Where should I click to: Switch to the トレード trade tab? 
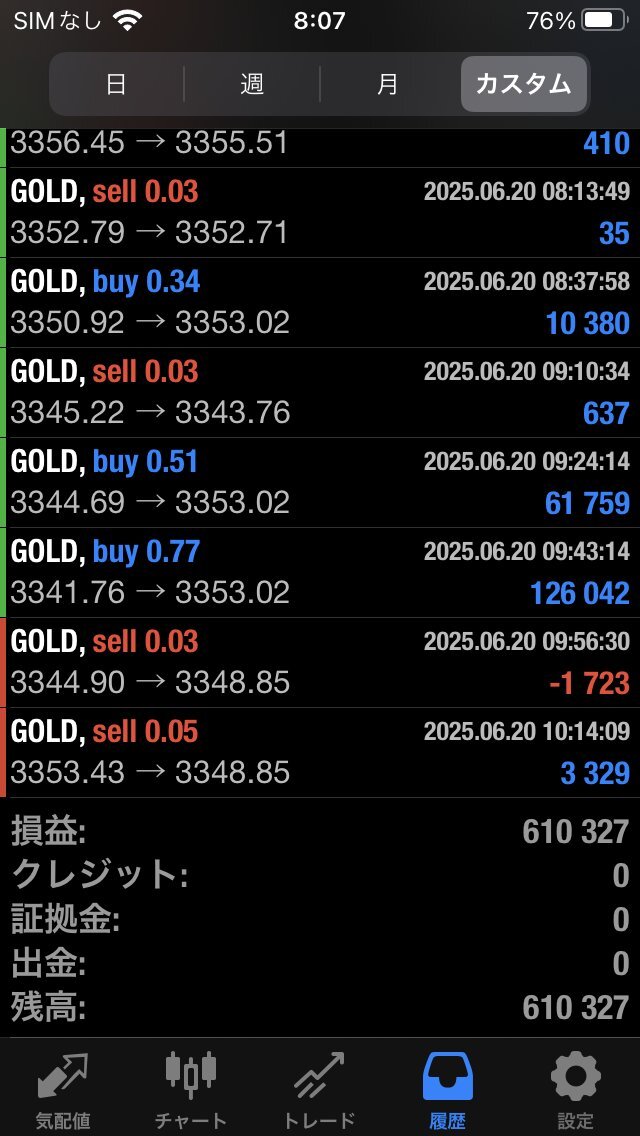pos(320,1089)
